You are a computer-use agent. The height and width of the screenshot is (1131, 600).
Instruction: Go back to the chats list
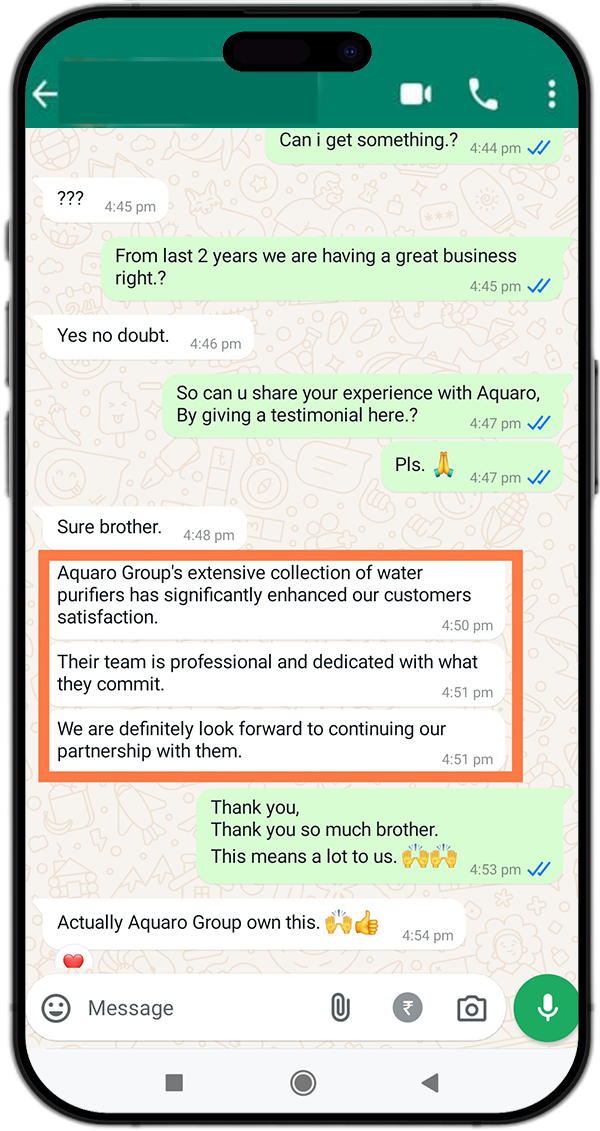[x=45, y=95]
